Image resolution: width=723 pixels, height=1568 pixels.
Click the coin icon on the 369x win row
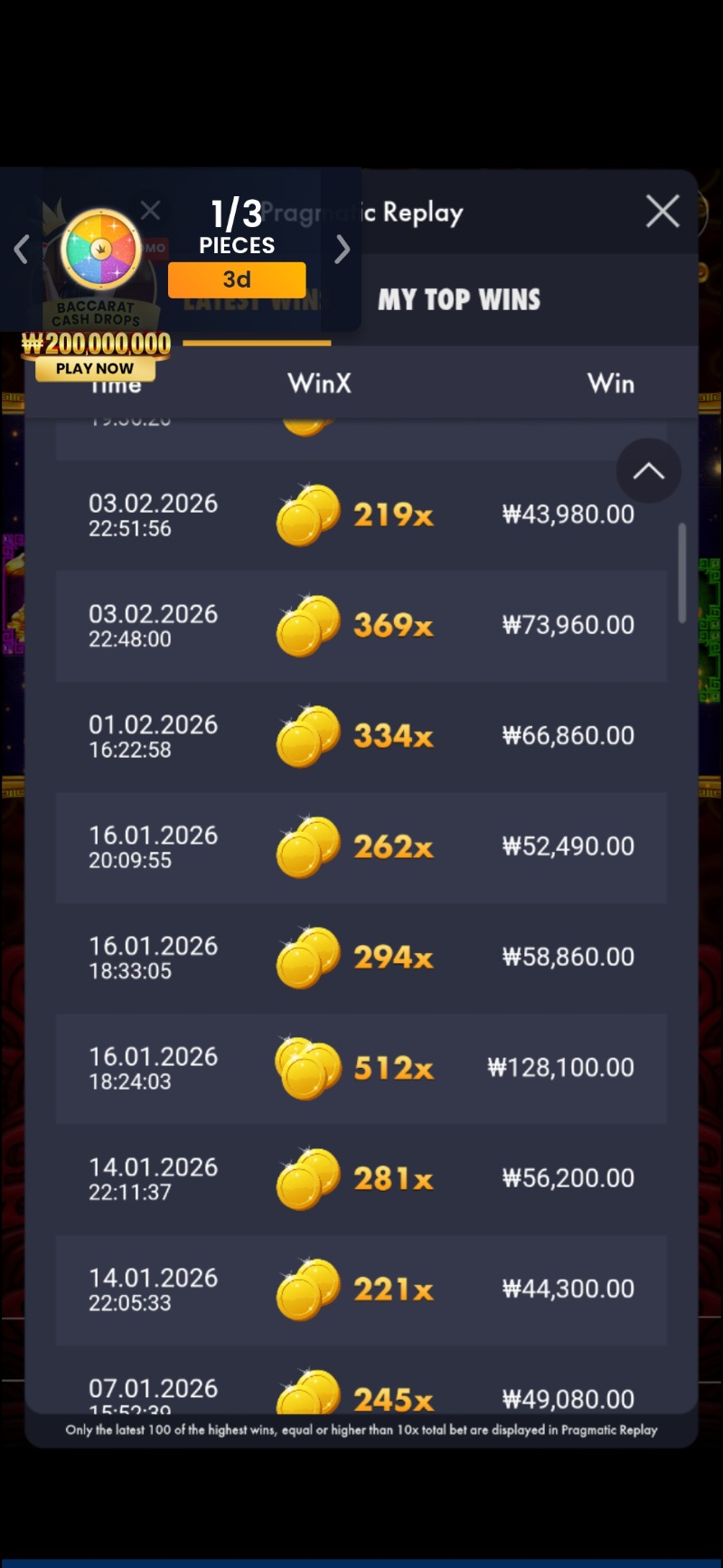point(306,625)
